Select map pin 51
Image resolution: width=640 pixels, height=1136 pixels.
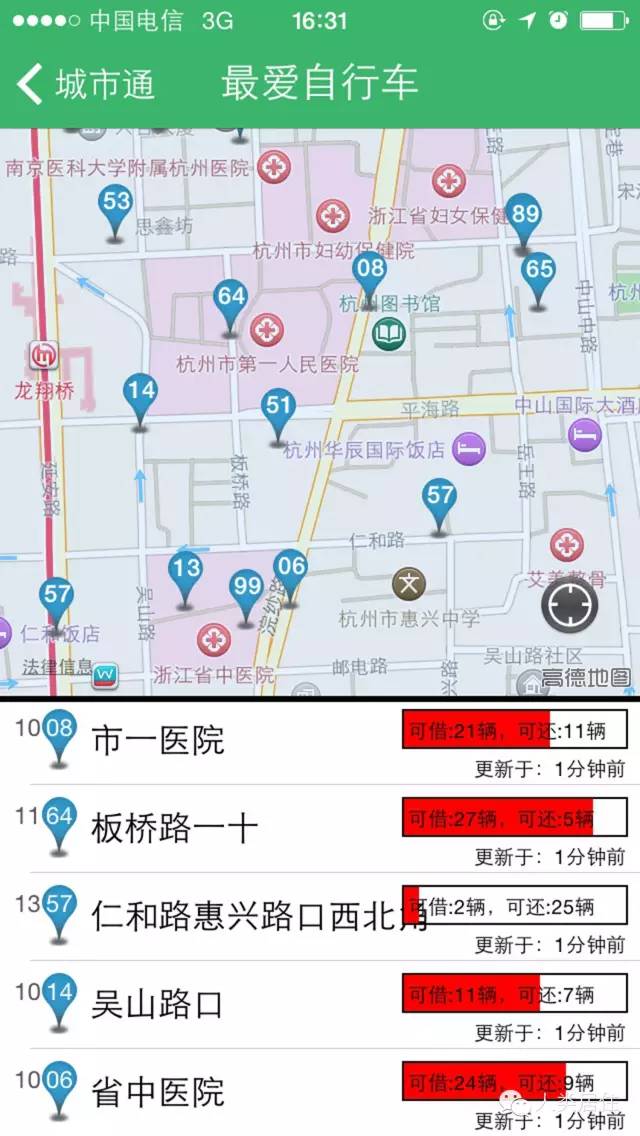pos(279,409)
